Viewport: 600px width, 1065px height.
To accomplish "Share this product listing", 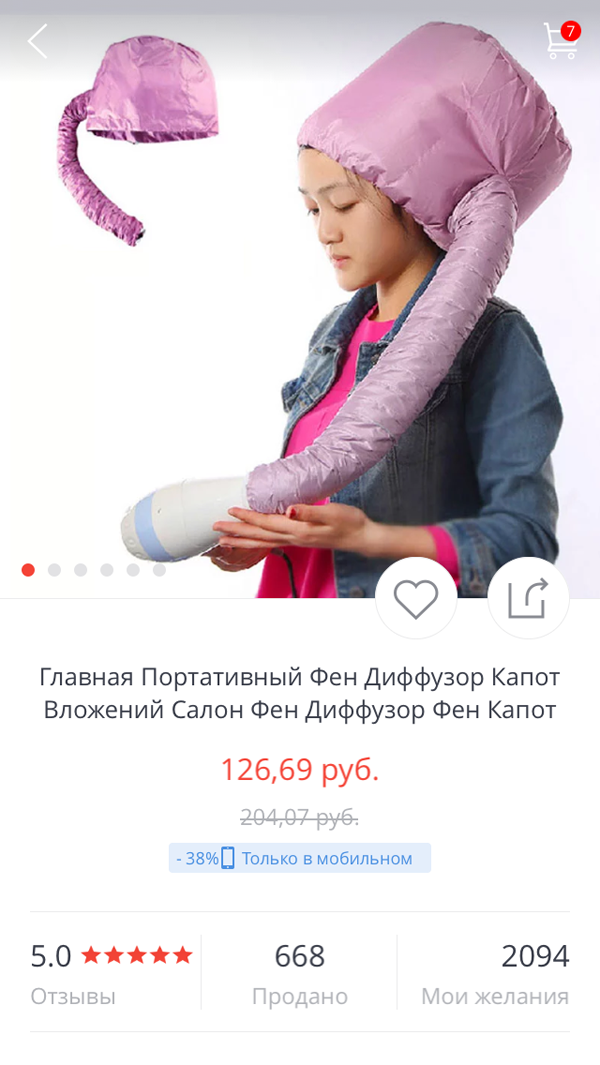I will tap(528, 599).
